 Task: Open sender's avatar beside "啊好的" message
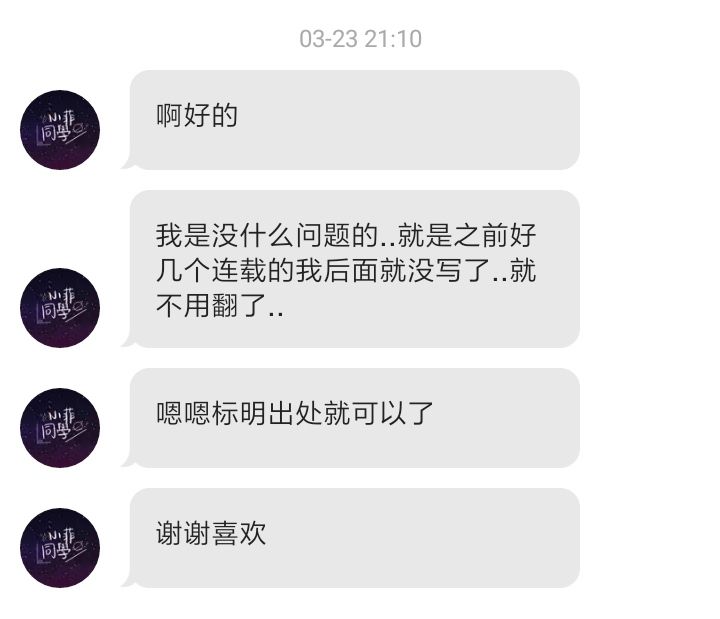tap(60, 130)
